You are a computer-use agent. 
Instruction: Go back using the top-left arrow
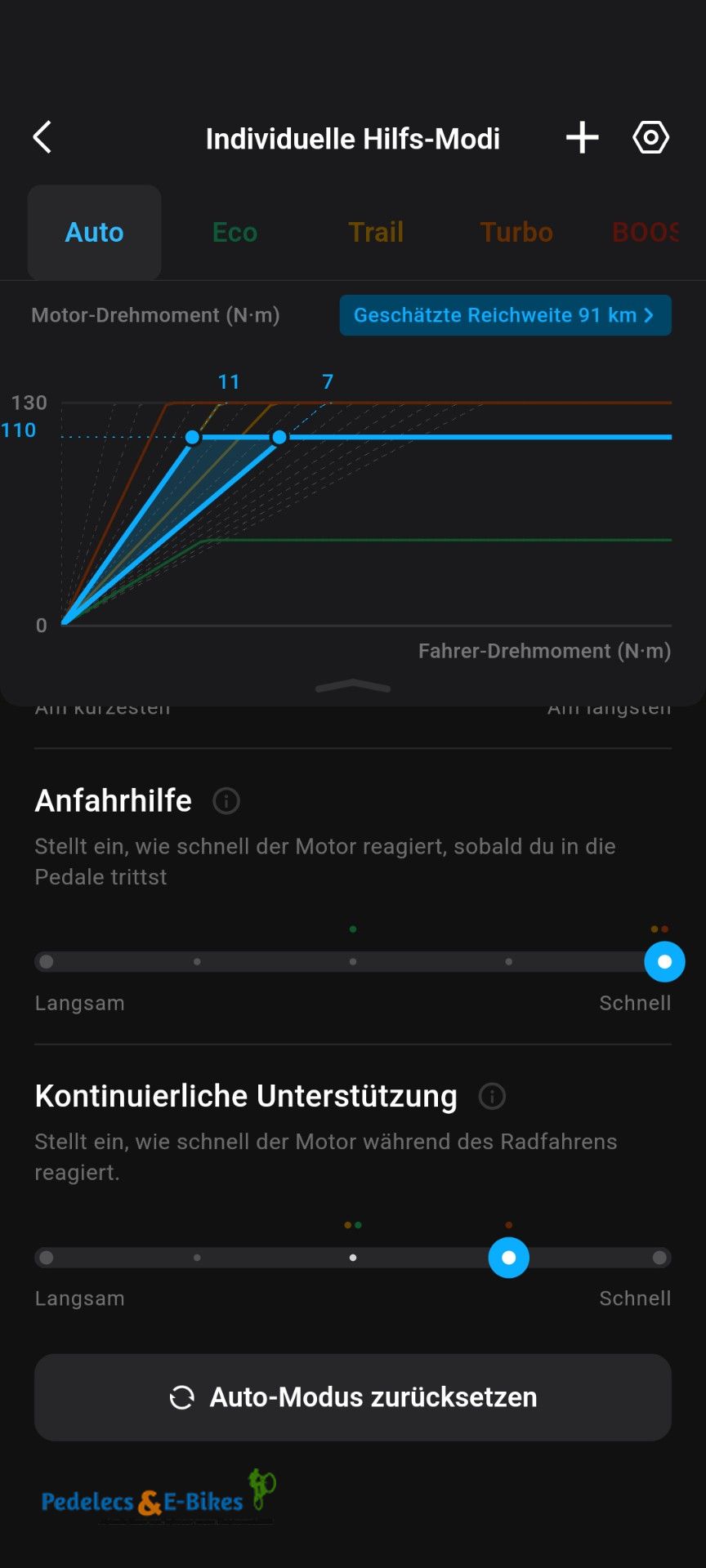pos(42,137)
